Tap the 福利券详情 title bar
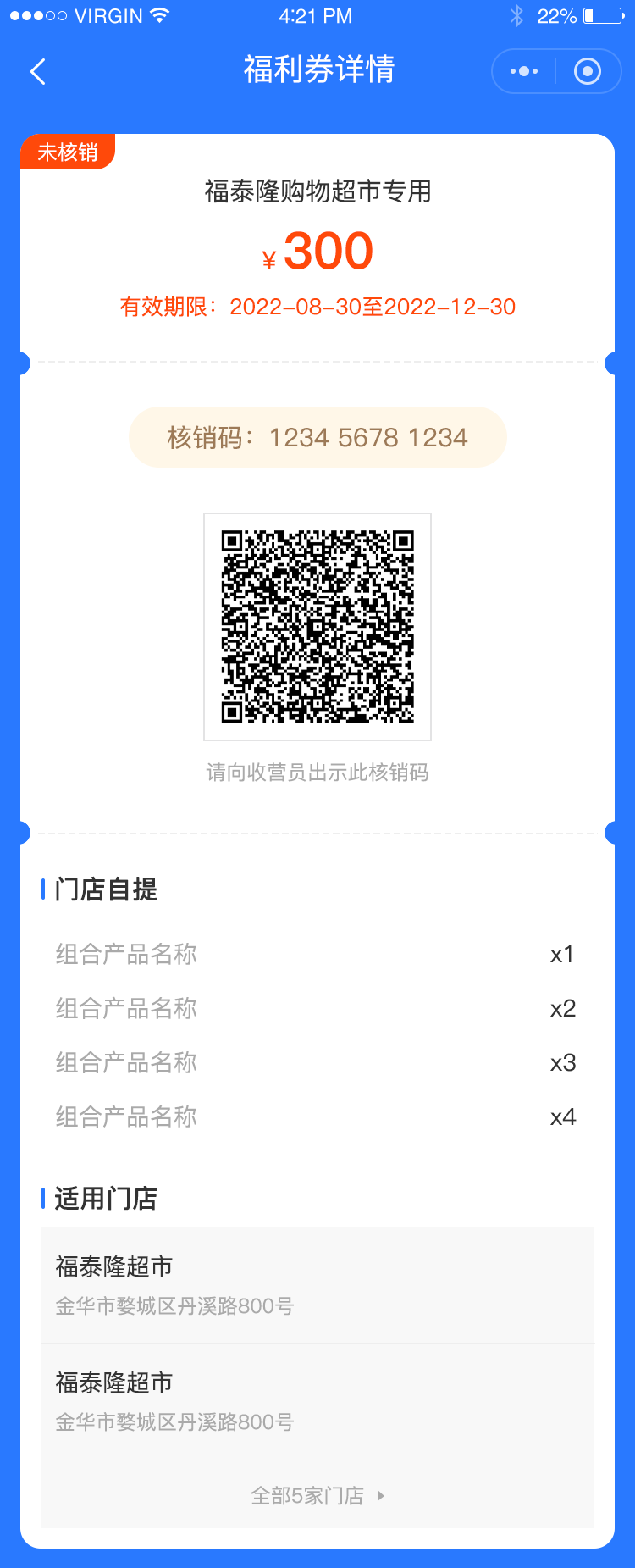Screen dimensions: 635x1568 pos(317,71)
